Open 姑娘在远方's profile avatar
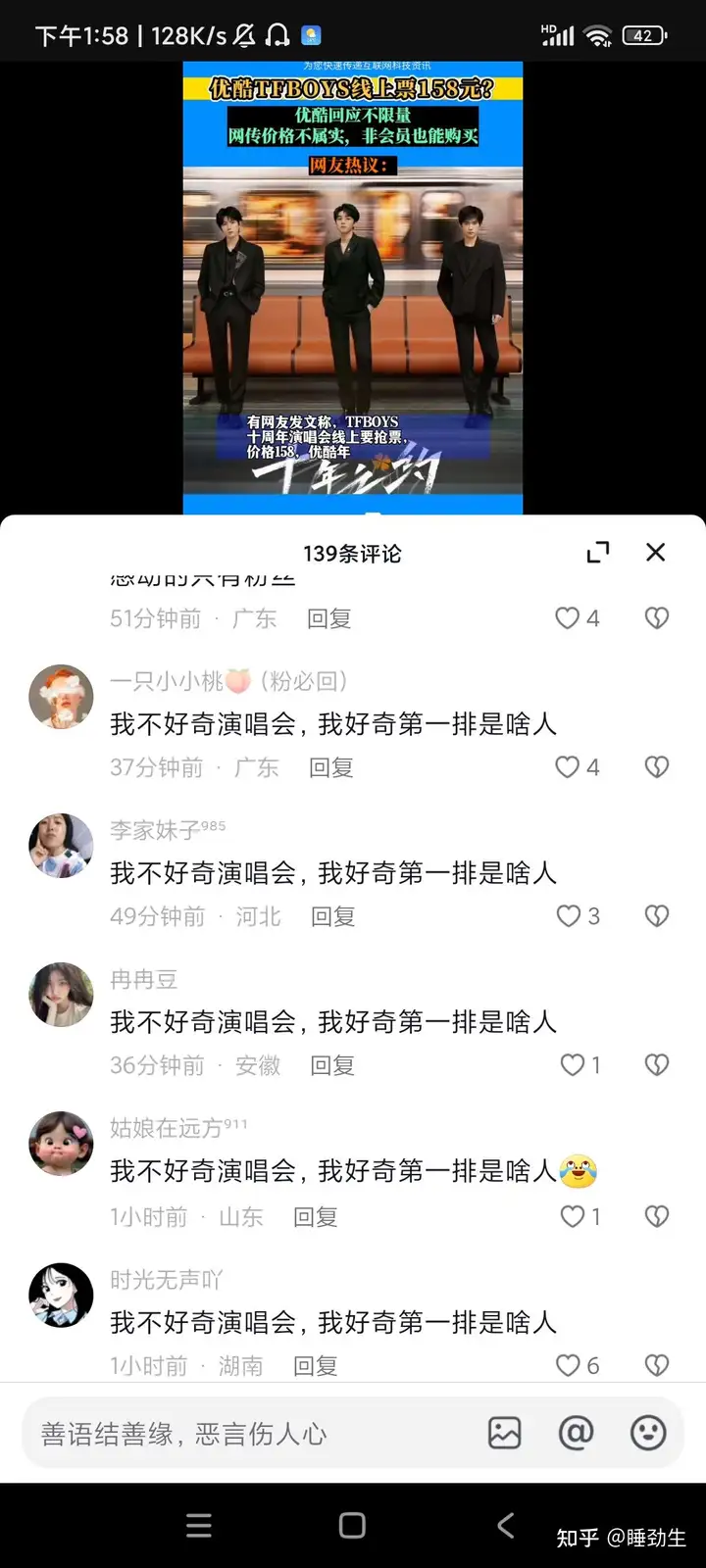 61,1143
